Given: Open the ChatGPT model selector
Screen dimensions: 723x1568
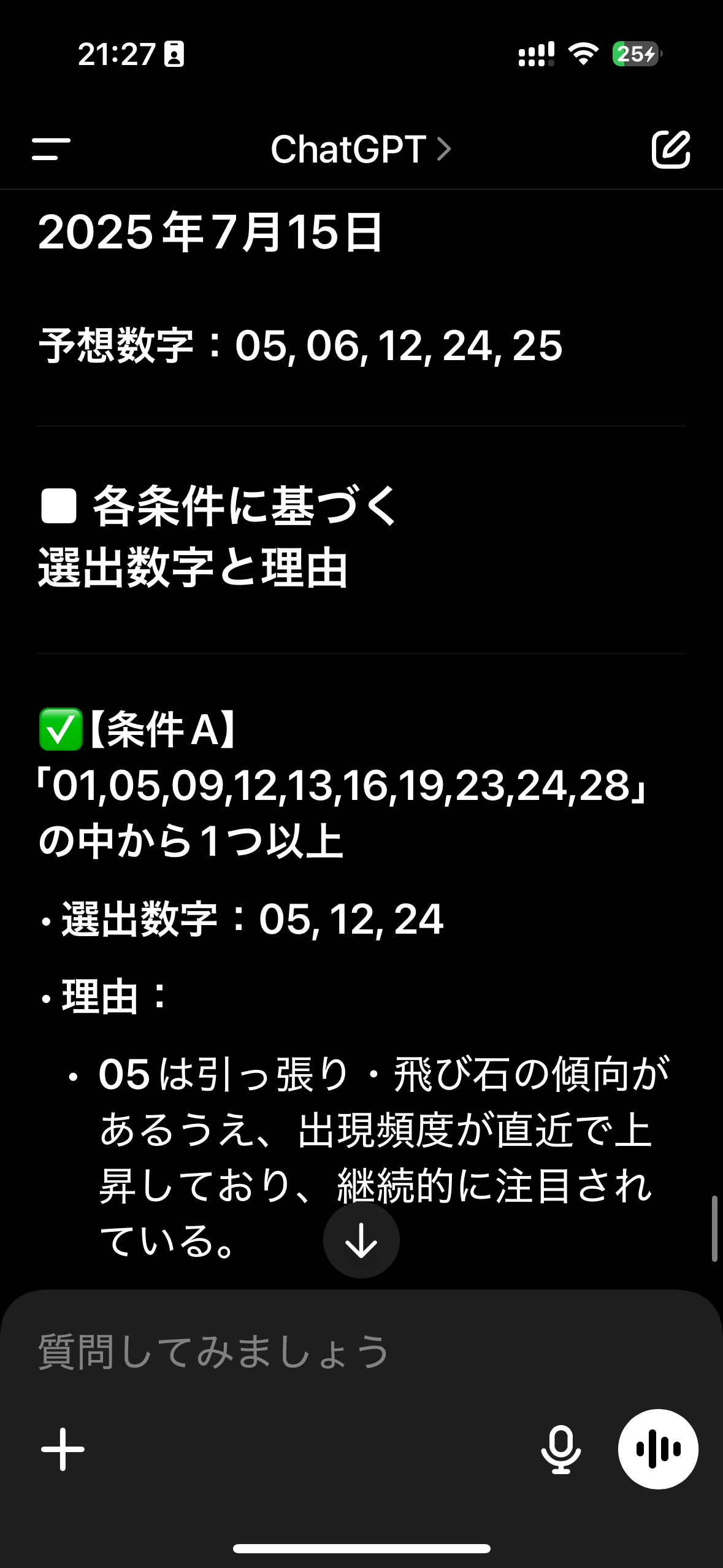Looking at the screenshot, I should [361, 149].
